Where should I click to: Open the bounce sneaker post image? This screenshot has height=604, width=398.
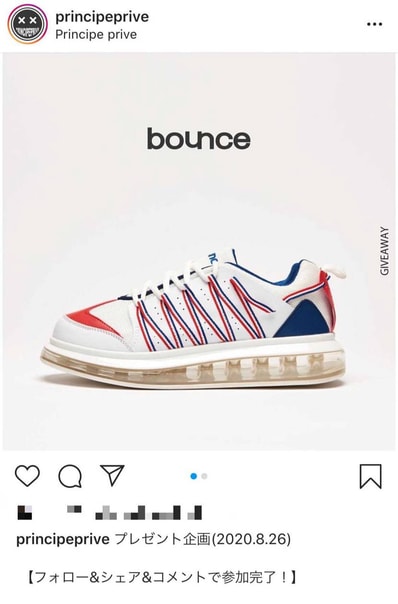(199, 251)
